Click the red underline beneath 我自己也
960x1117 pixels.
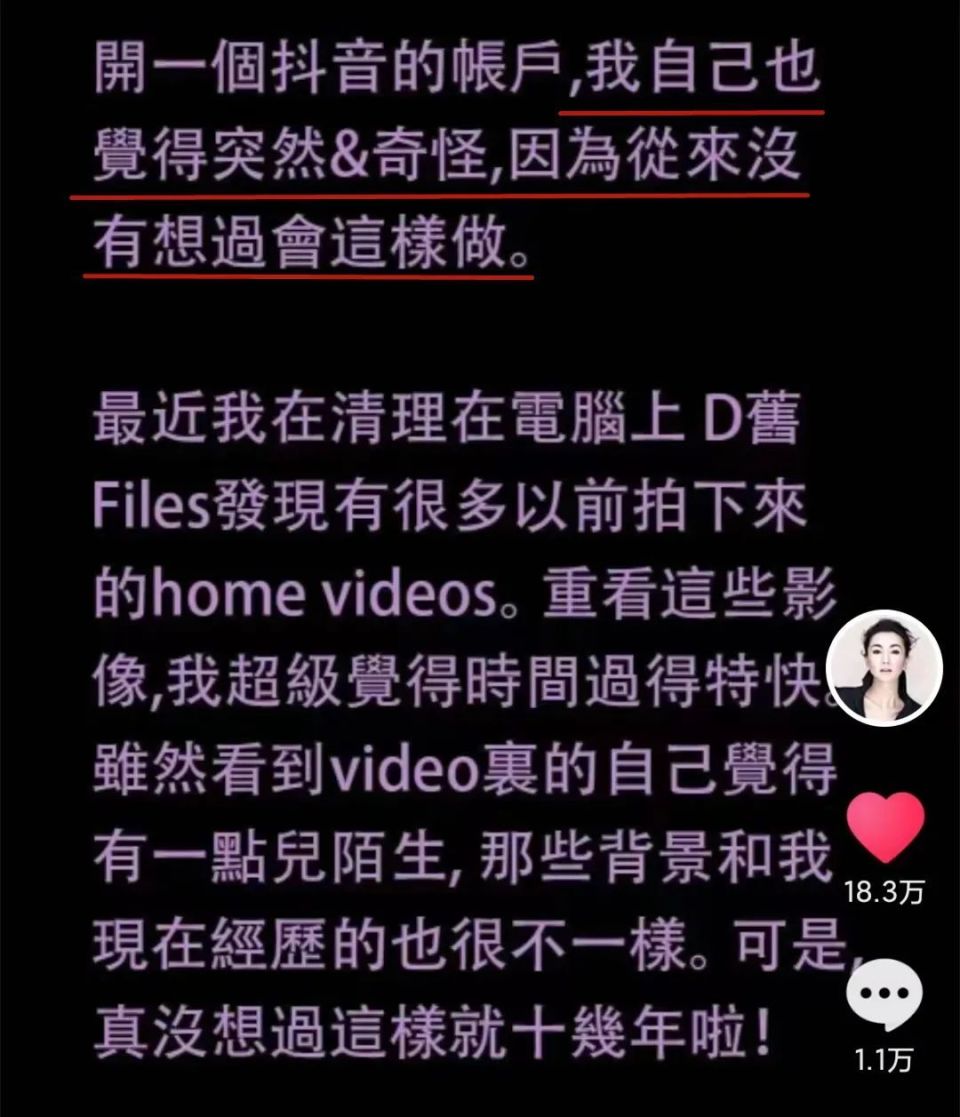(x=694, y=112)
